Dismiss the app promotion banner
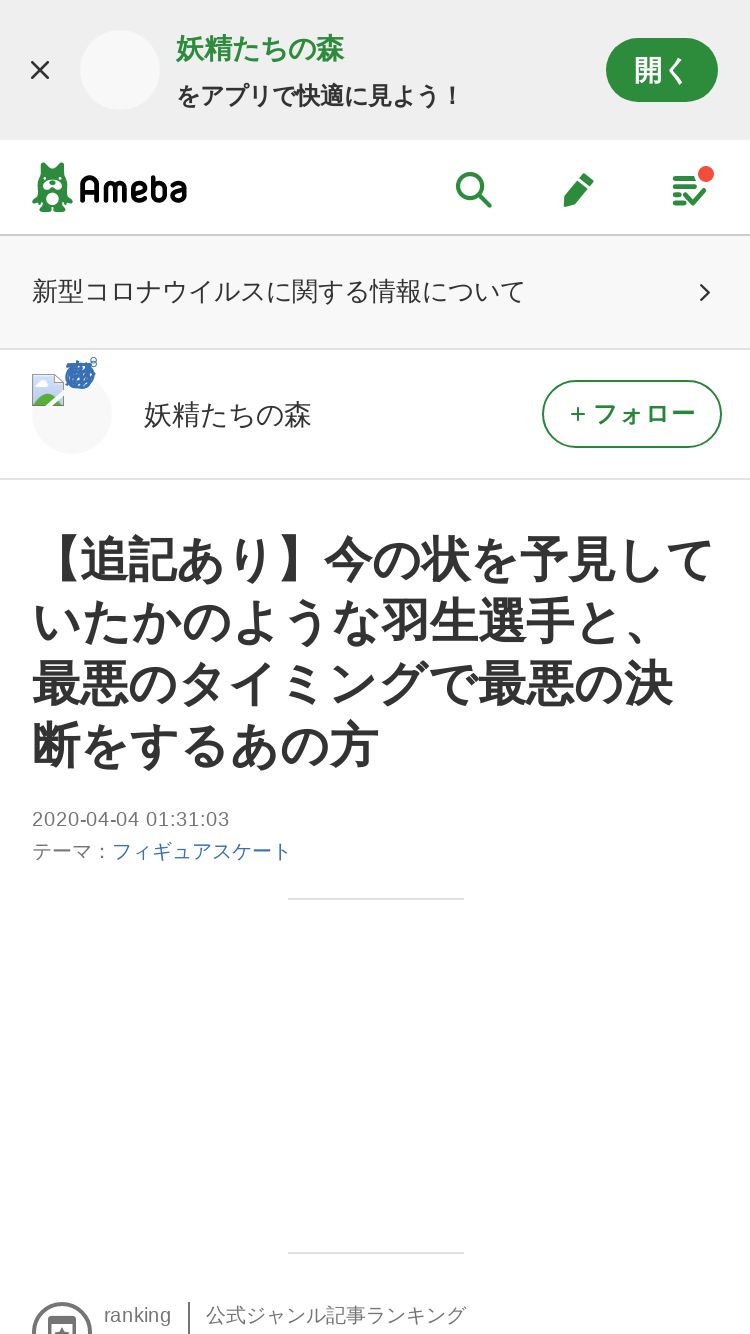Viewport: 750px width, 1334px height. (40, 70)
